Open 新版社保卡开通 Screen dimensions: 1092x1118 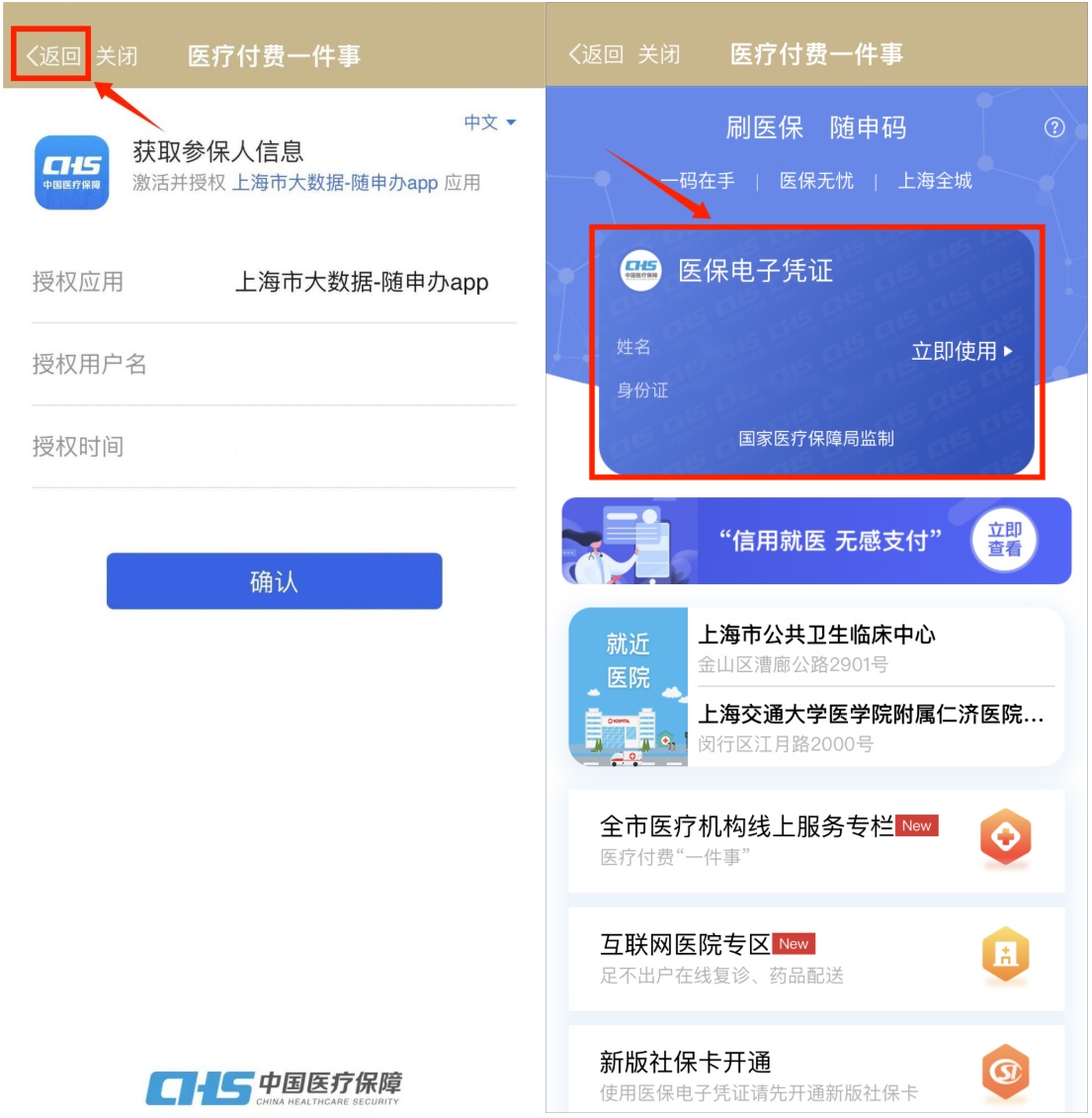pos(816,1070)
